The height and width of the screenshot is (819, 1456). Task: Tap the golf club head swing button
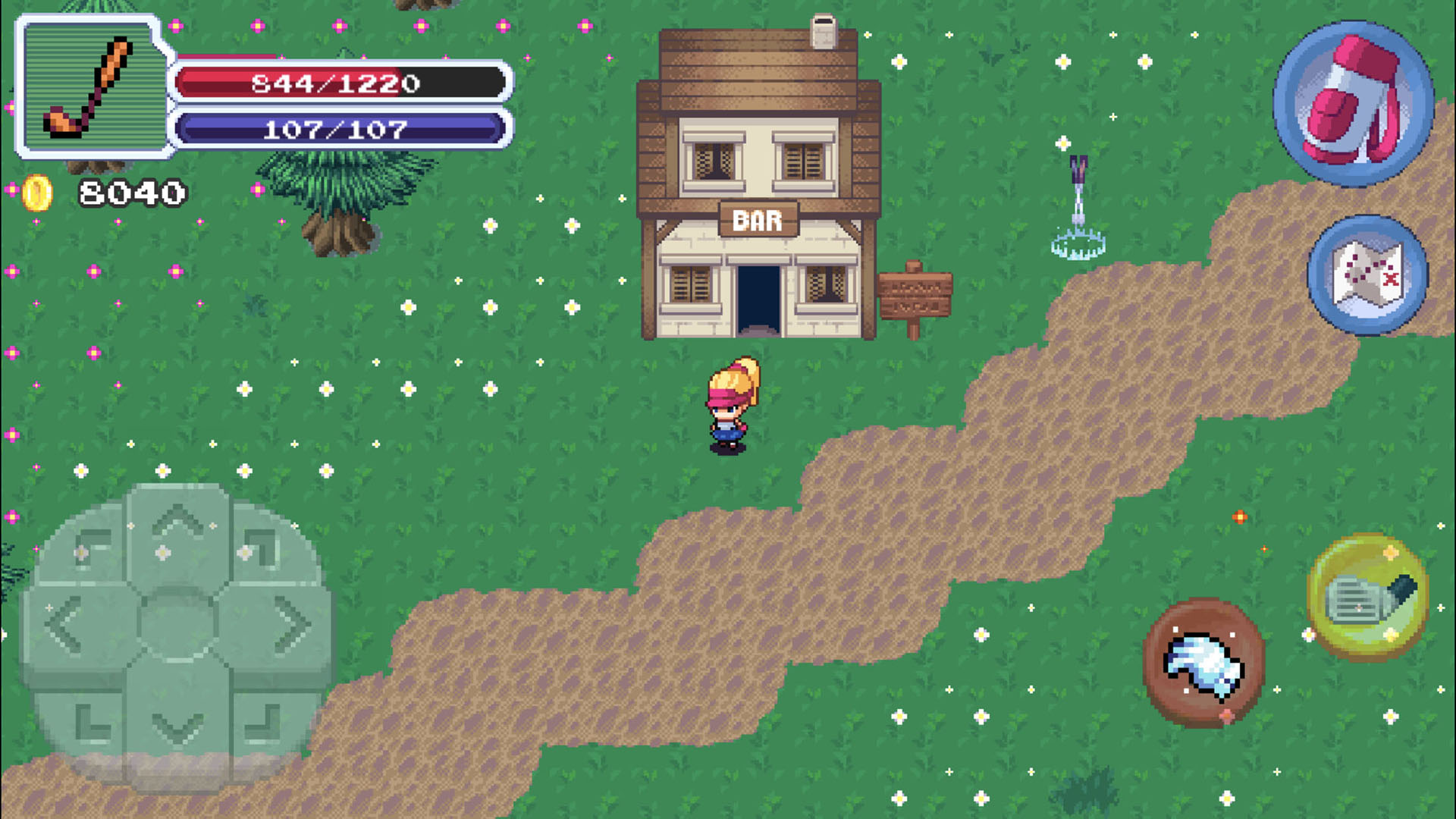tap(1369, 597)
